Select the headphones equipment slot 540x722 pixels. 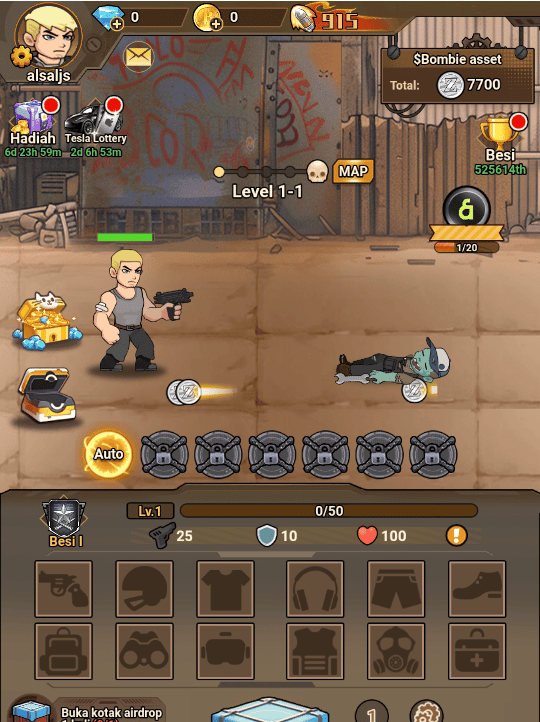(x=315, y=589)
